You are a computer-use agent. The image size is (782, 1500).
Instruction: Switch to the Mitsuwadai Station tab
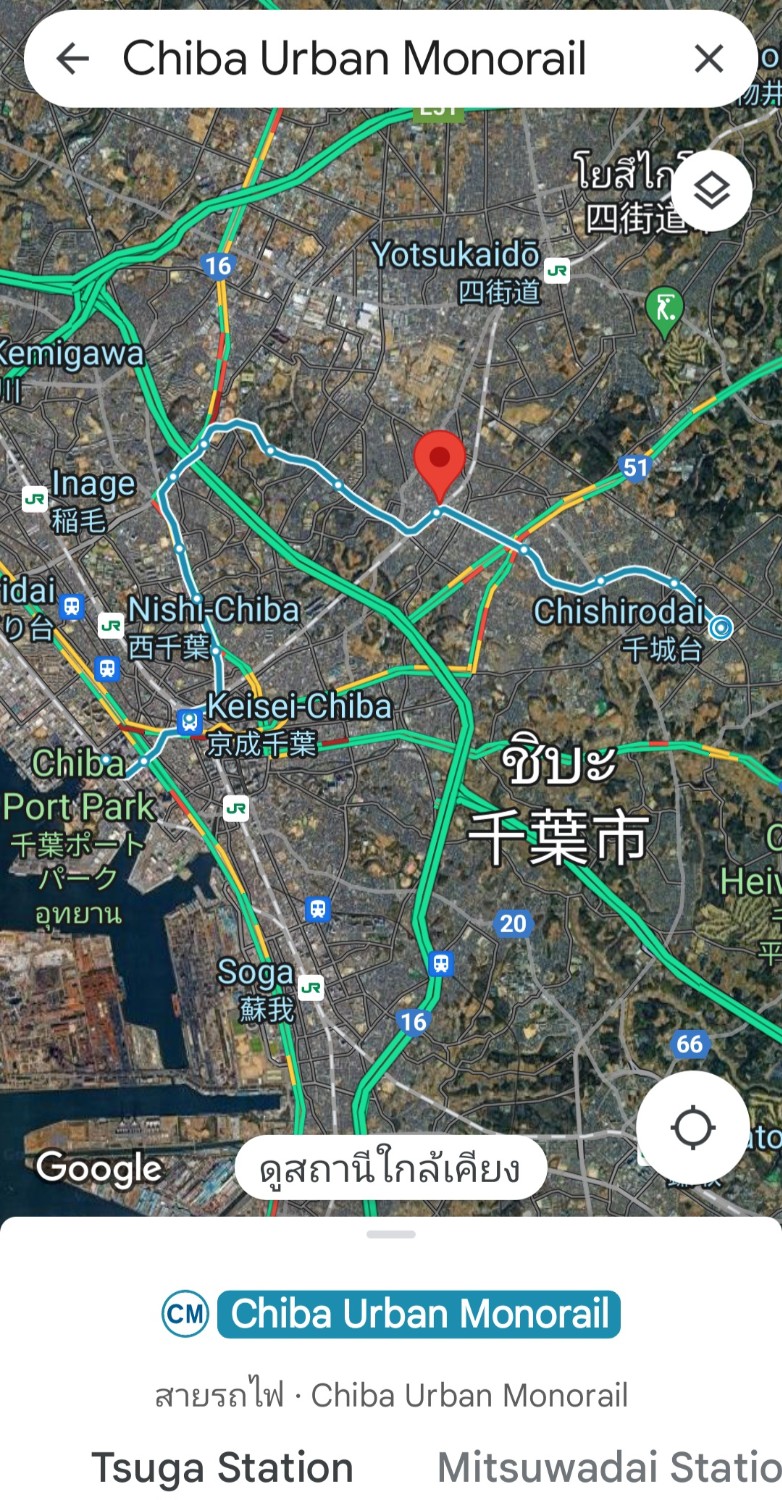pos(609,1467)
